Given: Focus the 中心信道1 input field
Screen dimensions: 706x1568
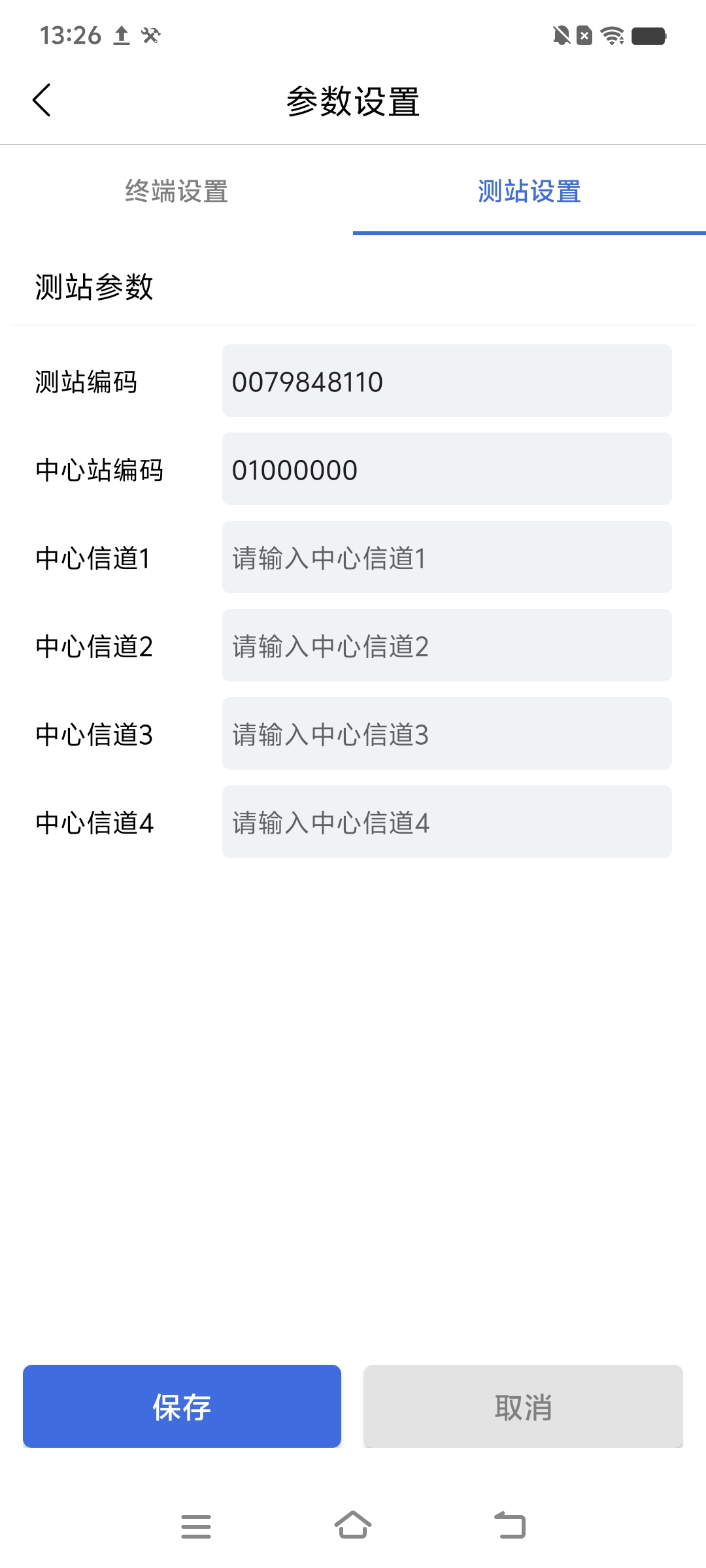Looking at the screenshot, I should (446, 557).
